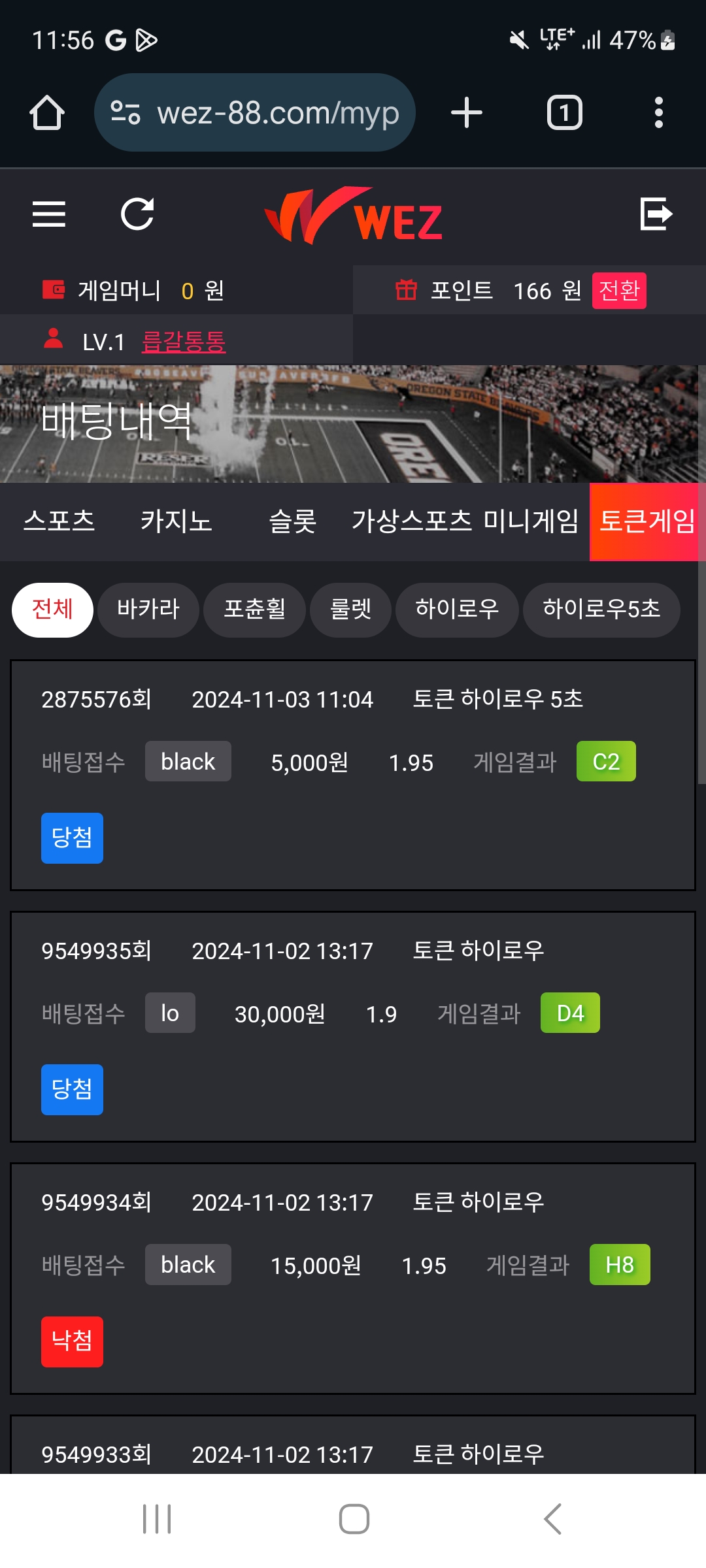This screenshot has height=1568, width=706.
Task: Switch to the 미니게임 tab
Action: (x=531, y=521)
